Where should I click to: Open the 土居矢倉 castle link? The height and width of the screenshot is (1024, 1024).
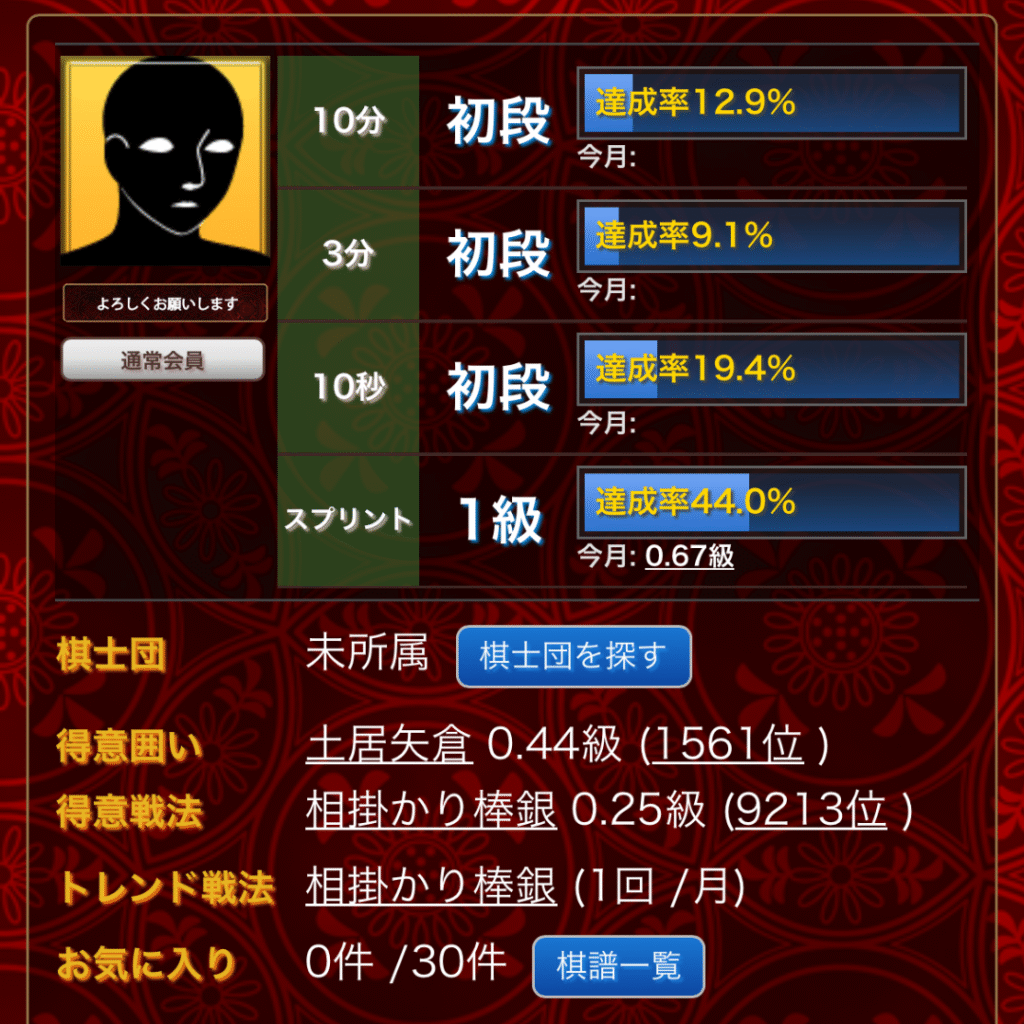[389, 745]
